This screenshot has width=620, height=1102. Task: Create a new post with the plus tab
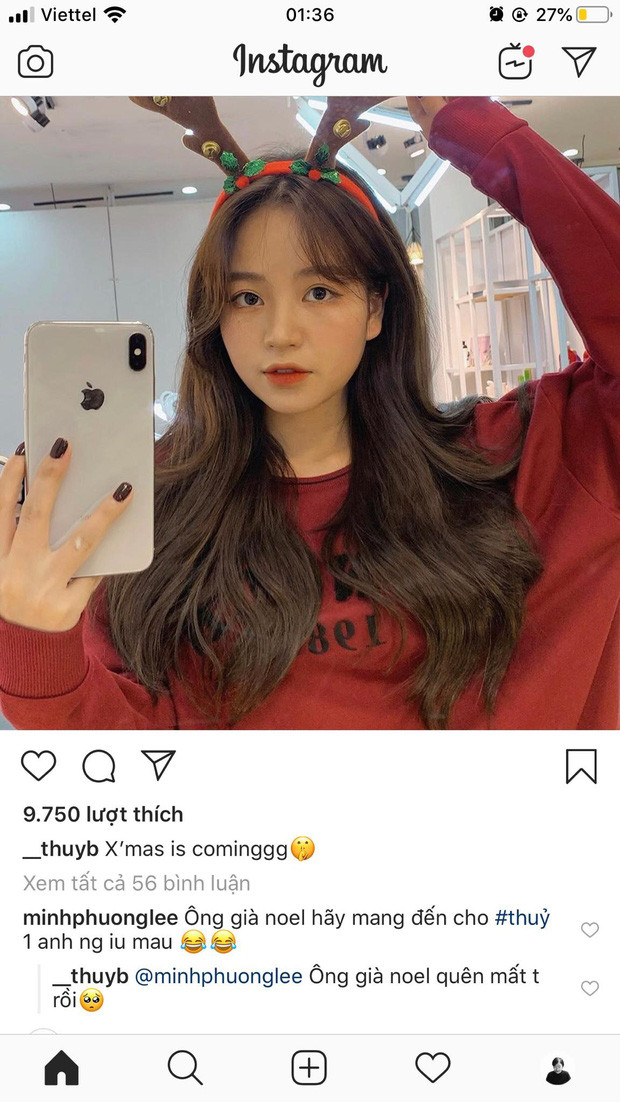pos(309,1069)
